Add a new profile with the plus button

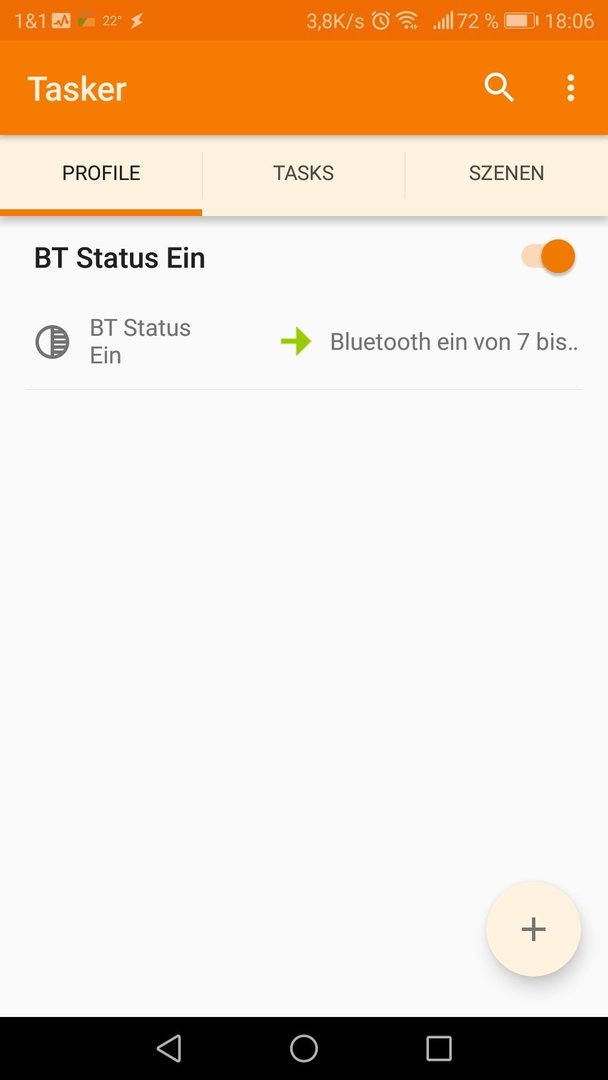(x=534, y=929)
